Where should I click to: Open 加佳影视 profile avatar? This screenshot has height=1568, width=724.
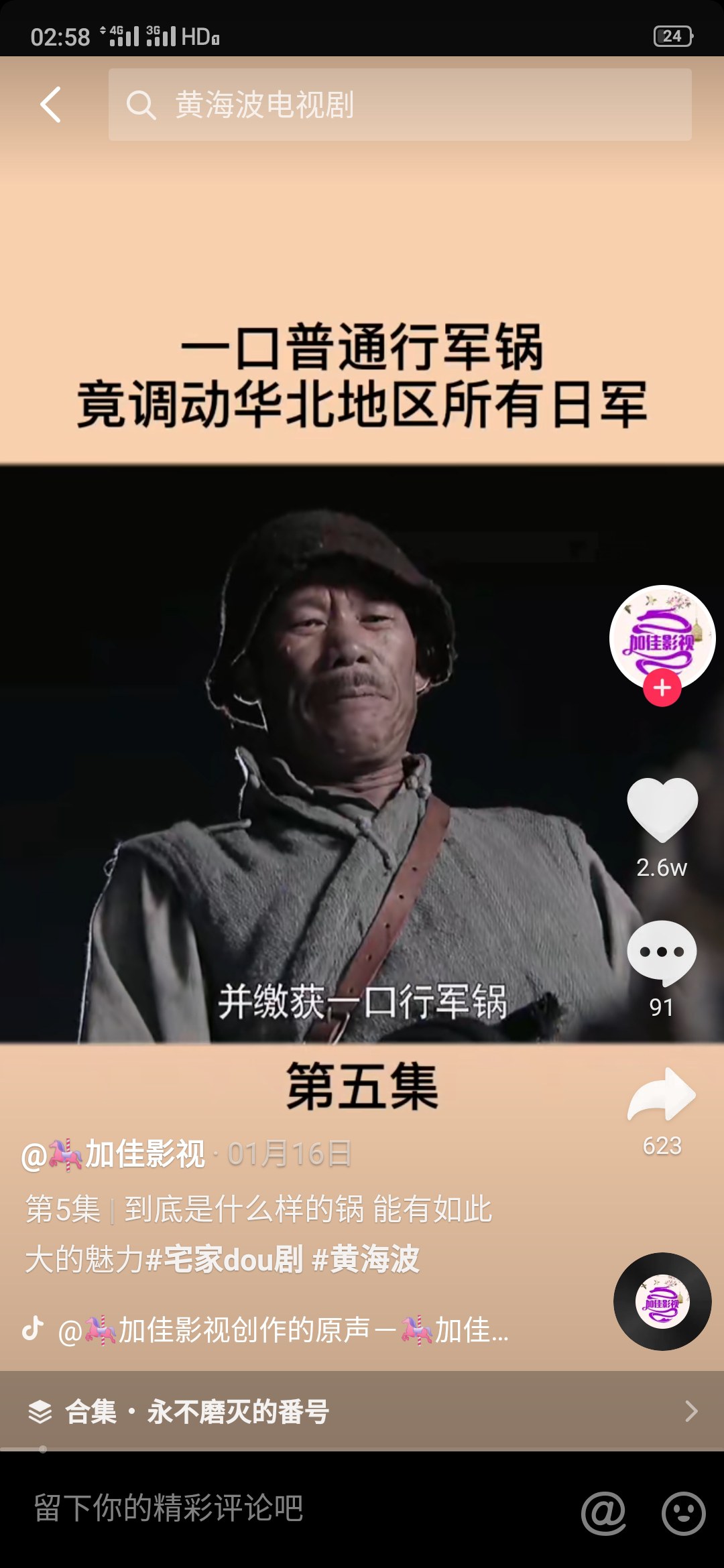click(x=662, y=637)
